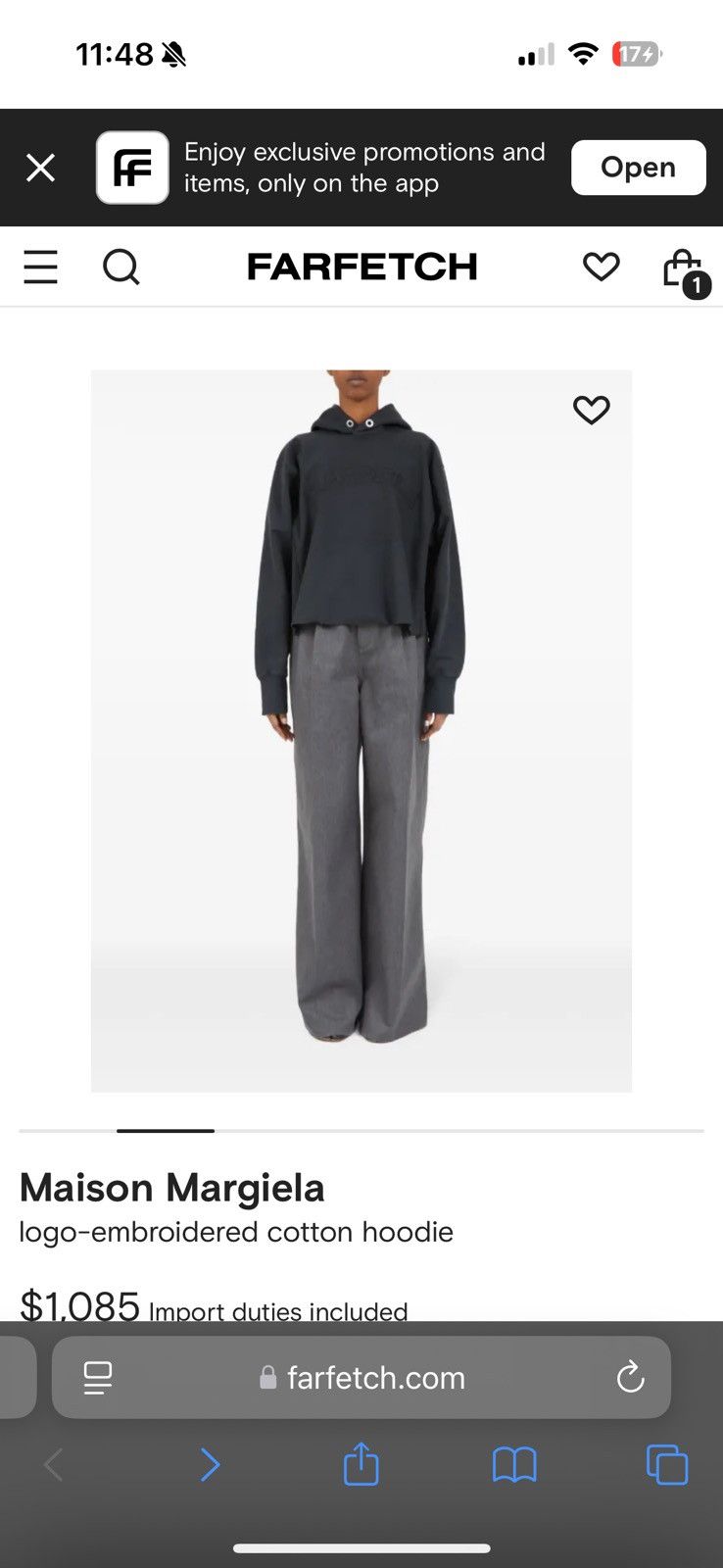This screenshot has height=1568, width=723.
Task: Open Safari page settings menu
Action: click(98, 1378)
